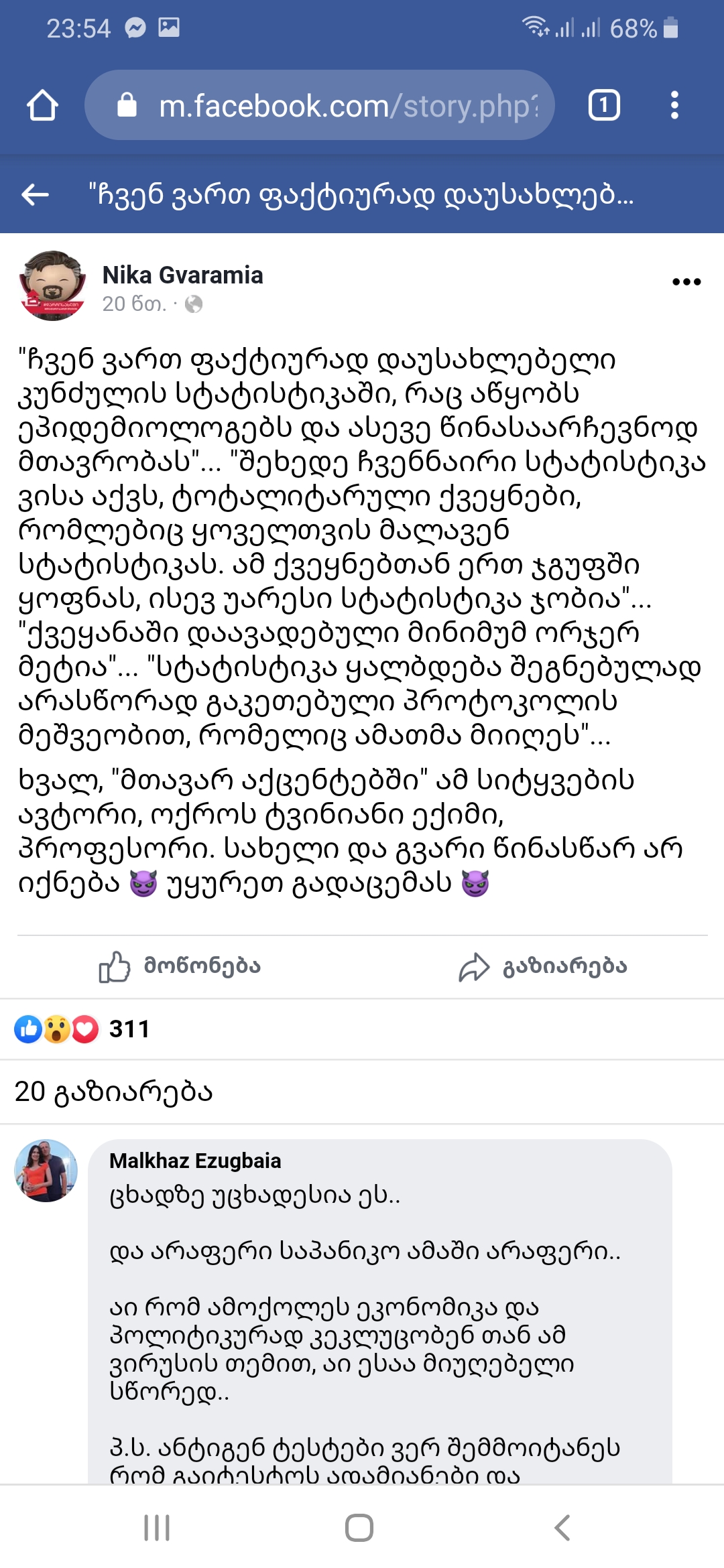View the 20 გაზიარება shares
Viewport: 724px width, 1568px height.
coord(114,1092)
